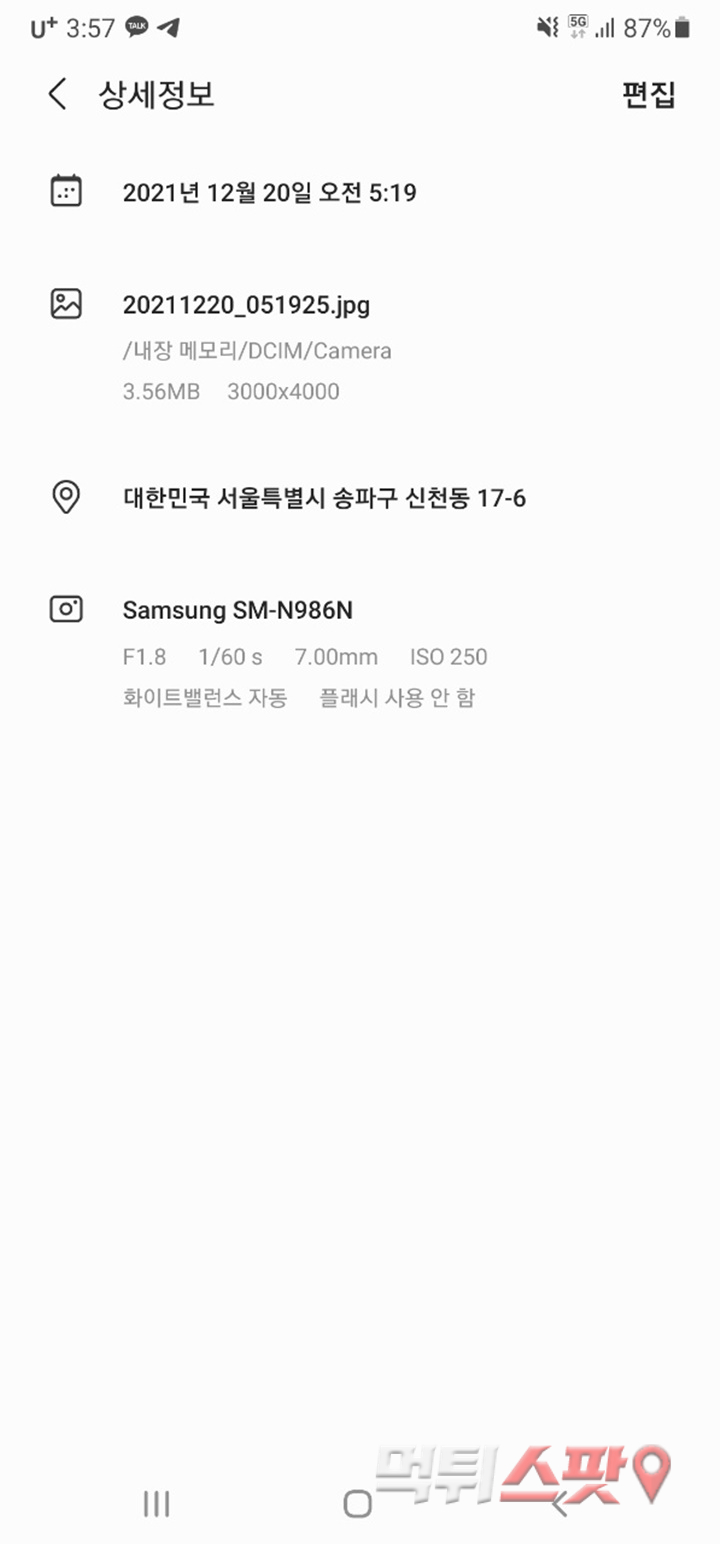
Task: Open recent apps from the navigation bar
Action: click(156, 1503)
